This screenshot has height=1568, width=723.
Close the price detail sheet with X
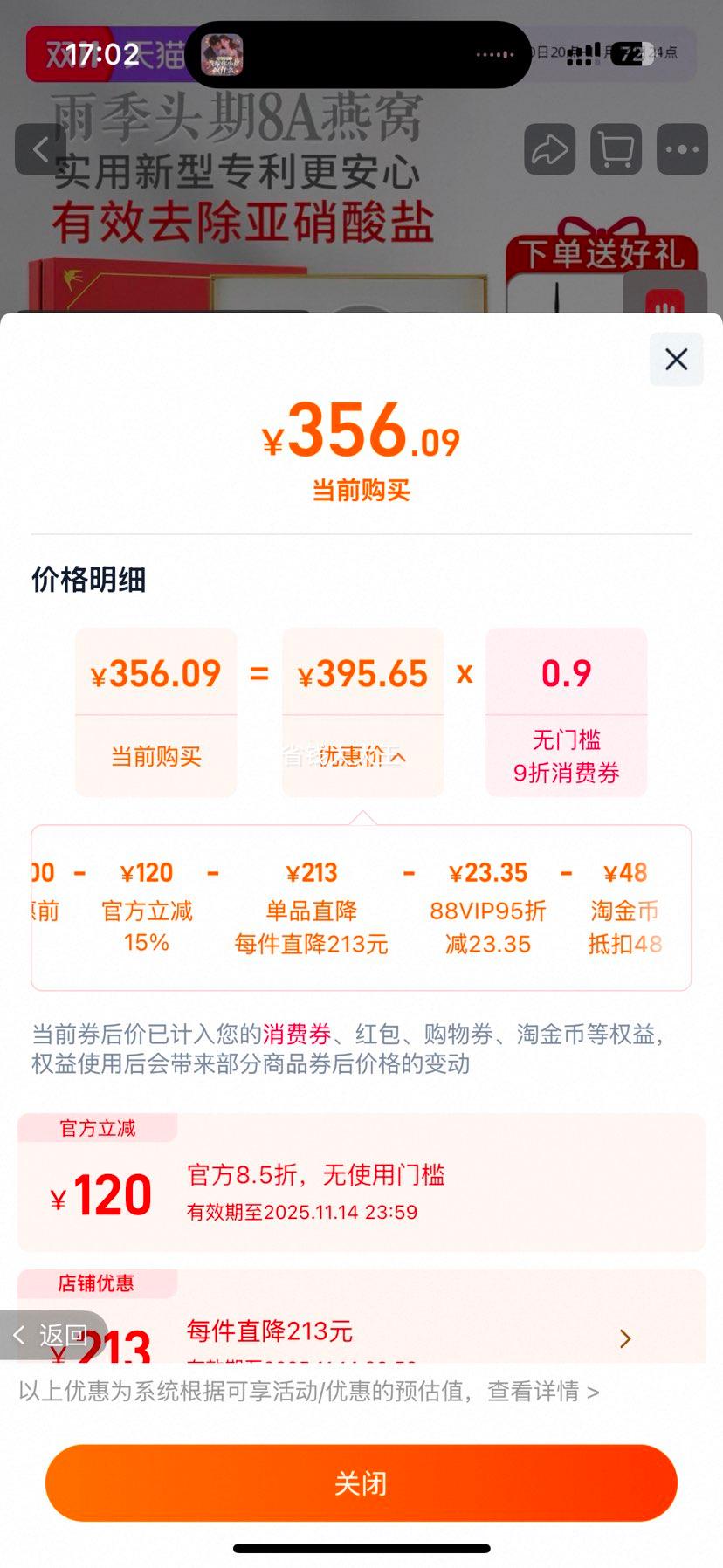(x=676, y=359)
